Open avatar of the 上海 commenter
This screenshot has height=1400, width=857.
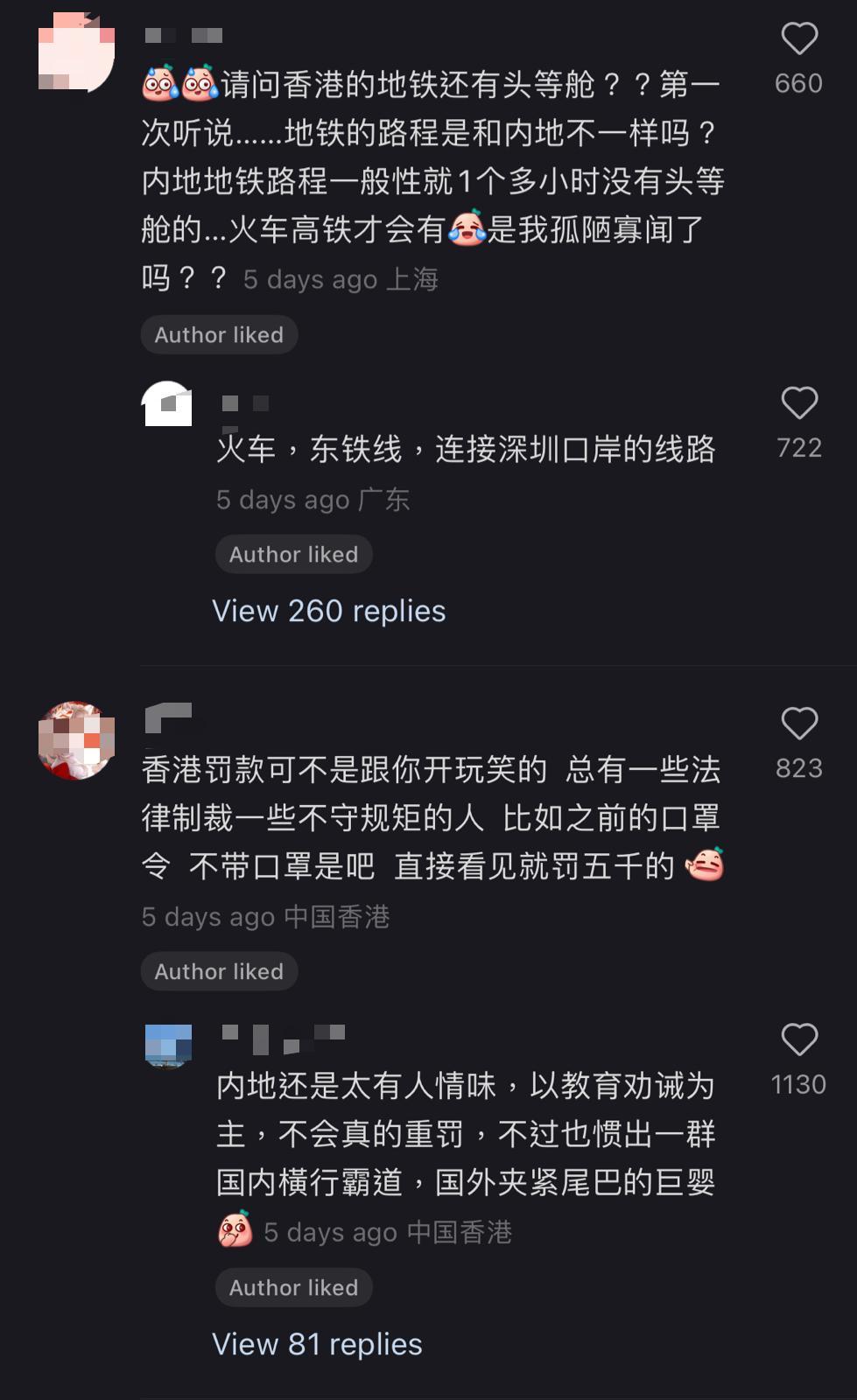(76, 52)
